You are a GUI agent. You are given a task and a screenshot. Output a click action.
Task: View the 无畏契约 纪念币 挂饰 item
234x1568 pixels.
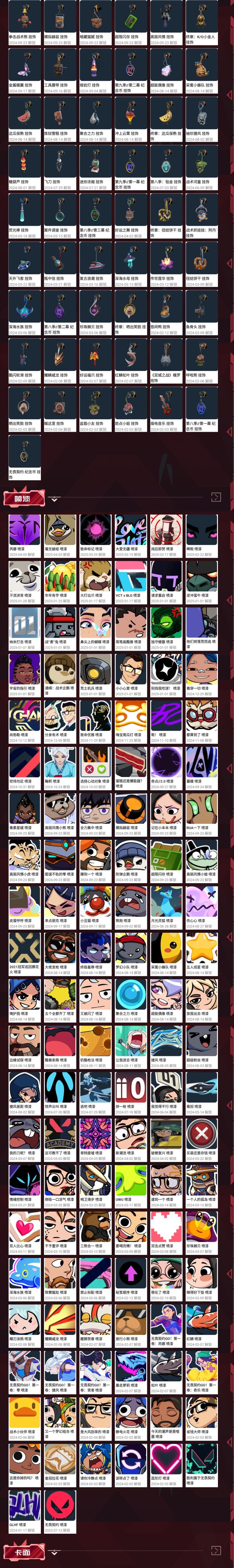click(24, 453)
